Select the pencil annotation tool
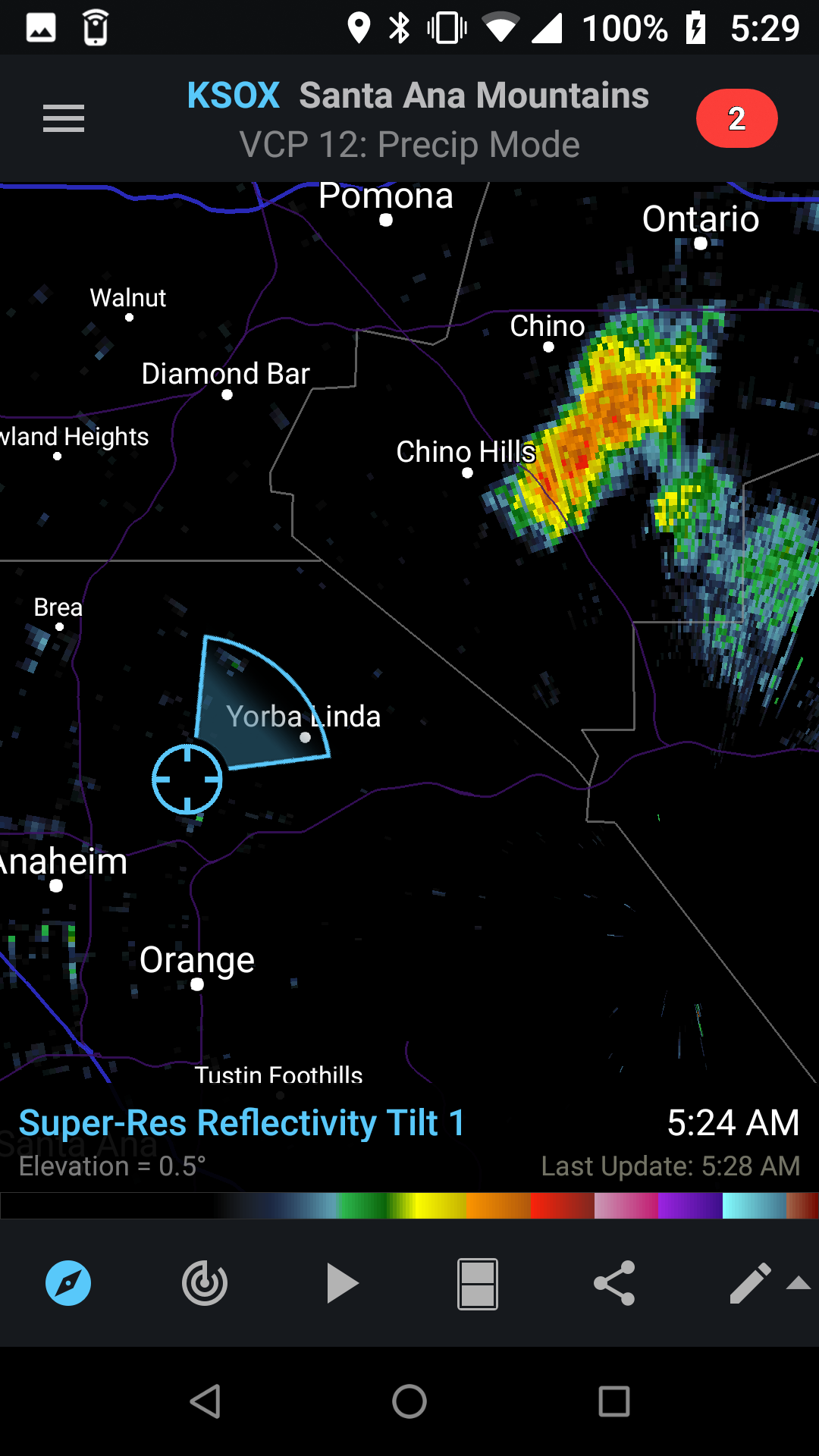Screen dimensions: 819x1456 click(751, 1283)
